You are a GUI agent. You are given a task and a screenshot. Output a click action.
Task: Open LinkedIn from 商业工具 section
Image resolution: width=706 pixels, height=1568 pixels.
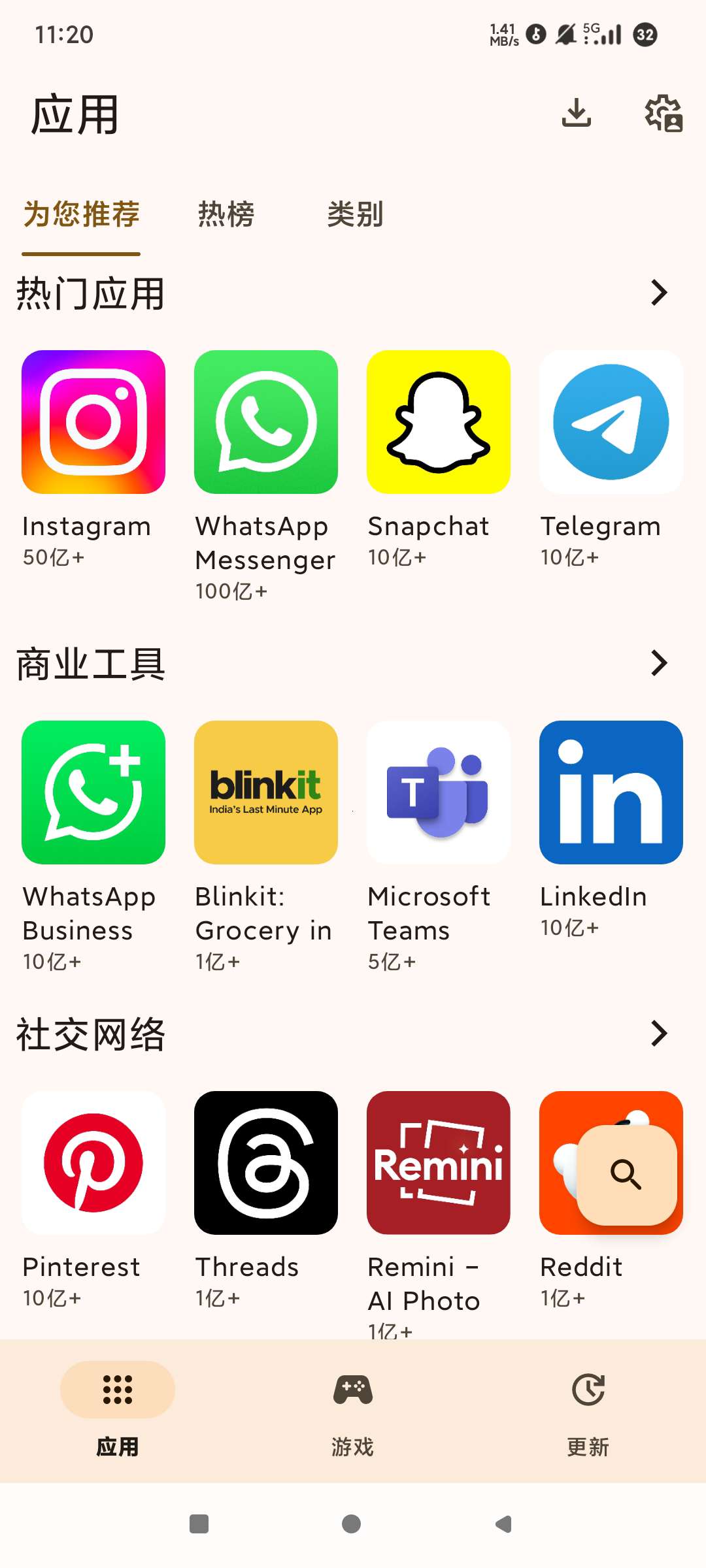(610, 792)
